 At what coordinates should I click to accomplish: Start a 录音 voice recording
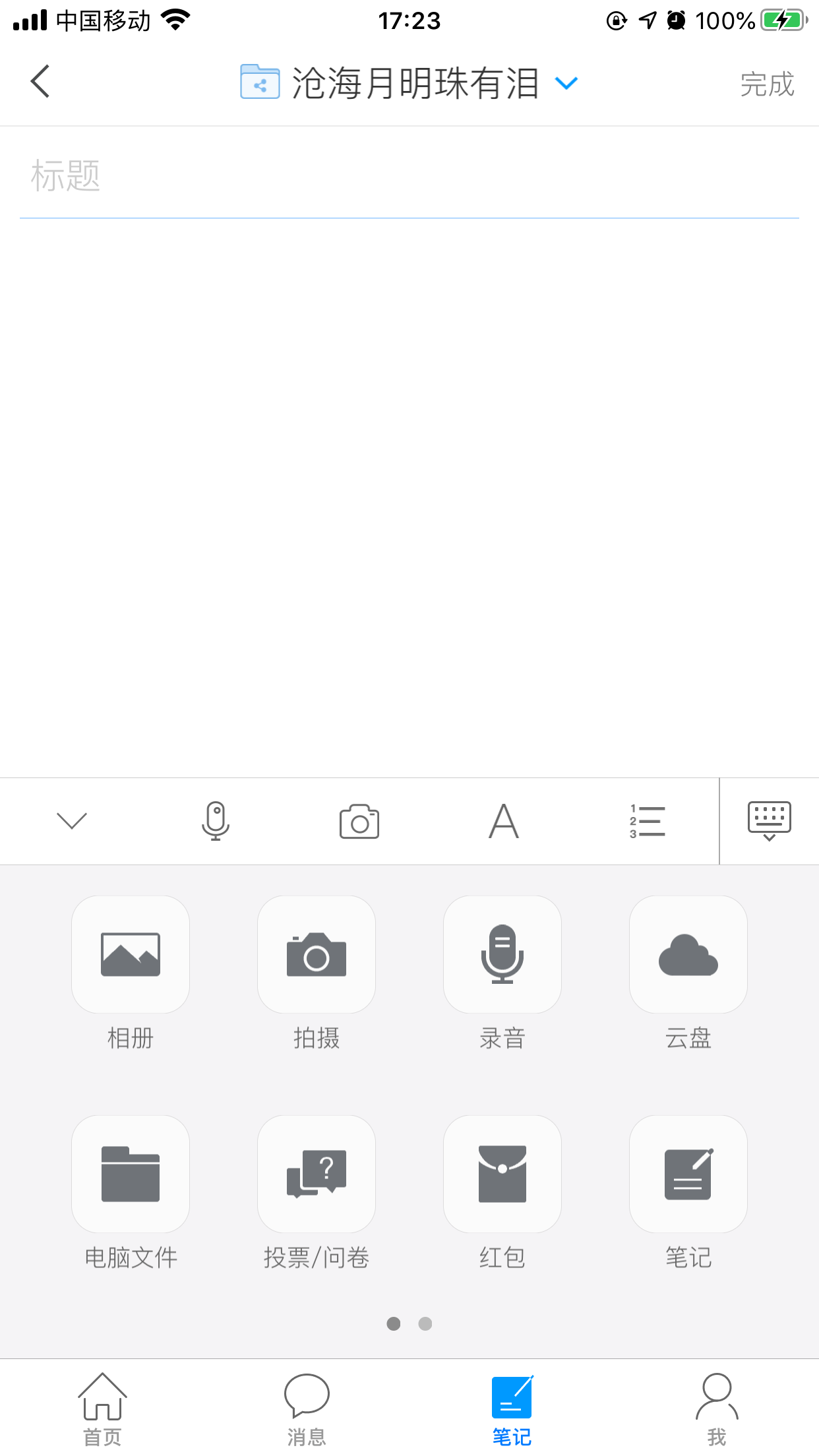pos(502,955)
